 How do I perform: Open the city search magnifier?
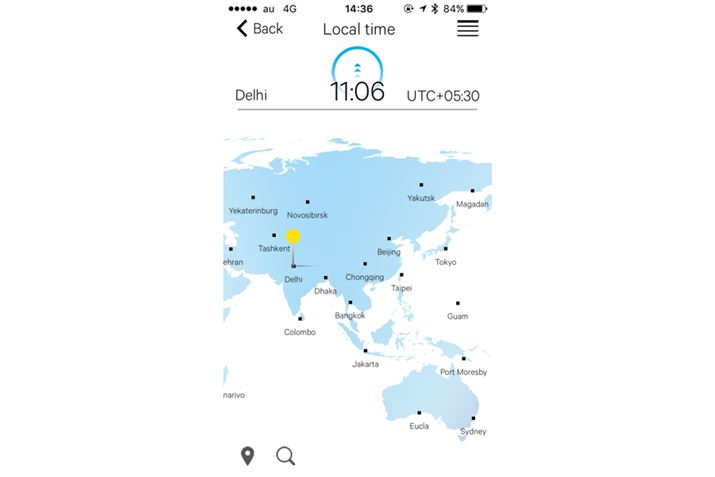[x=285, y=456]
